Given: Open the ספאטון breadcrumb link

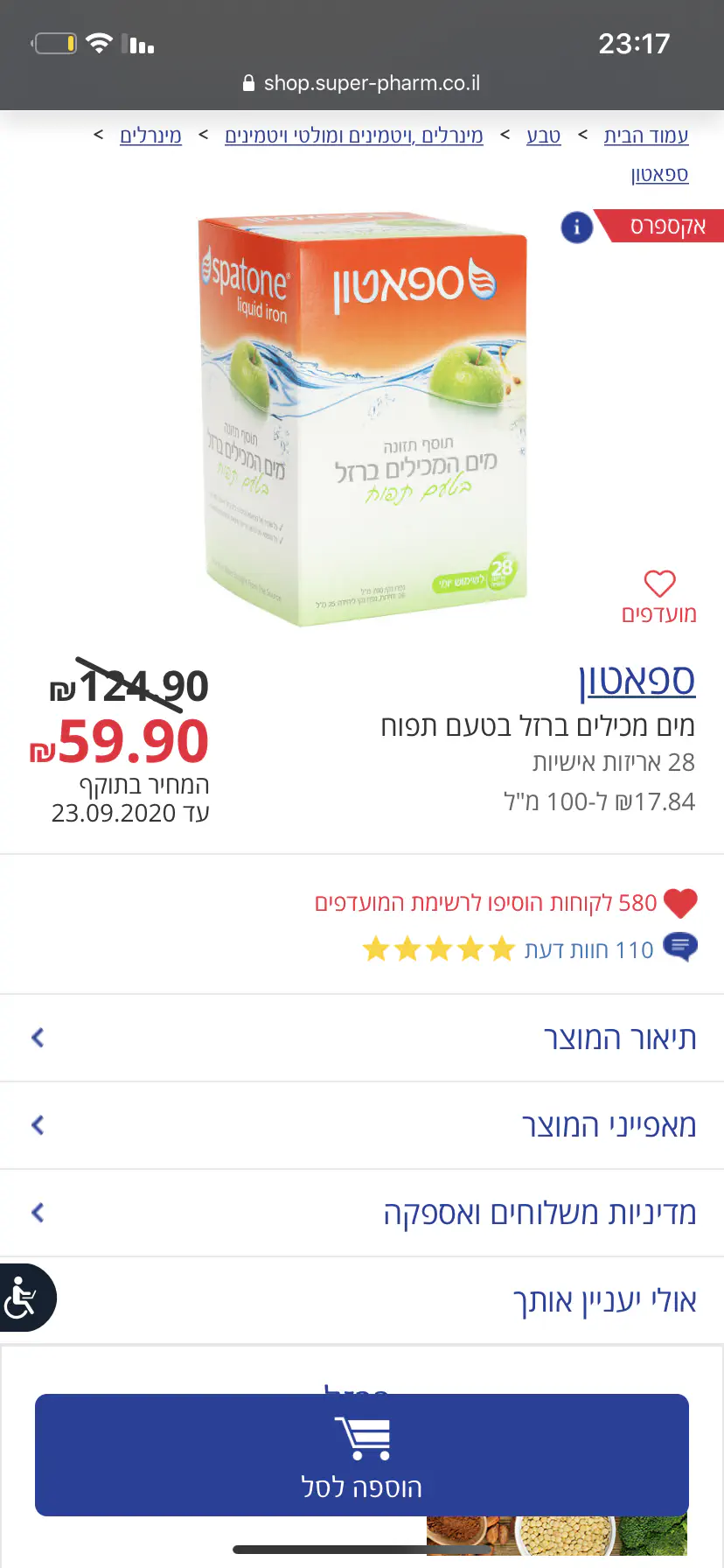Looking at the screenshot, I should coord(659,174).
